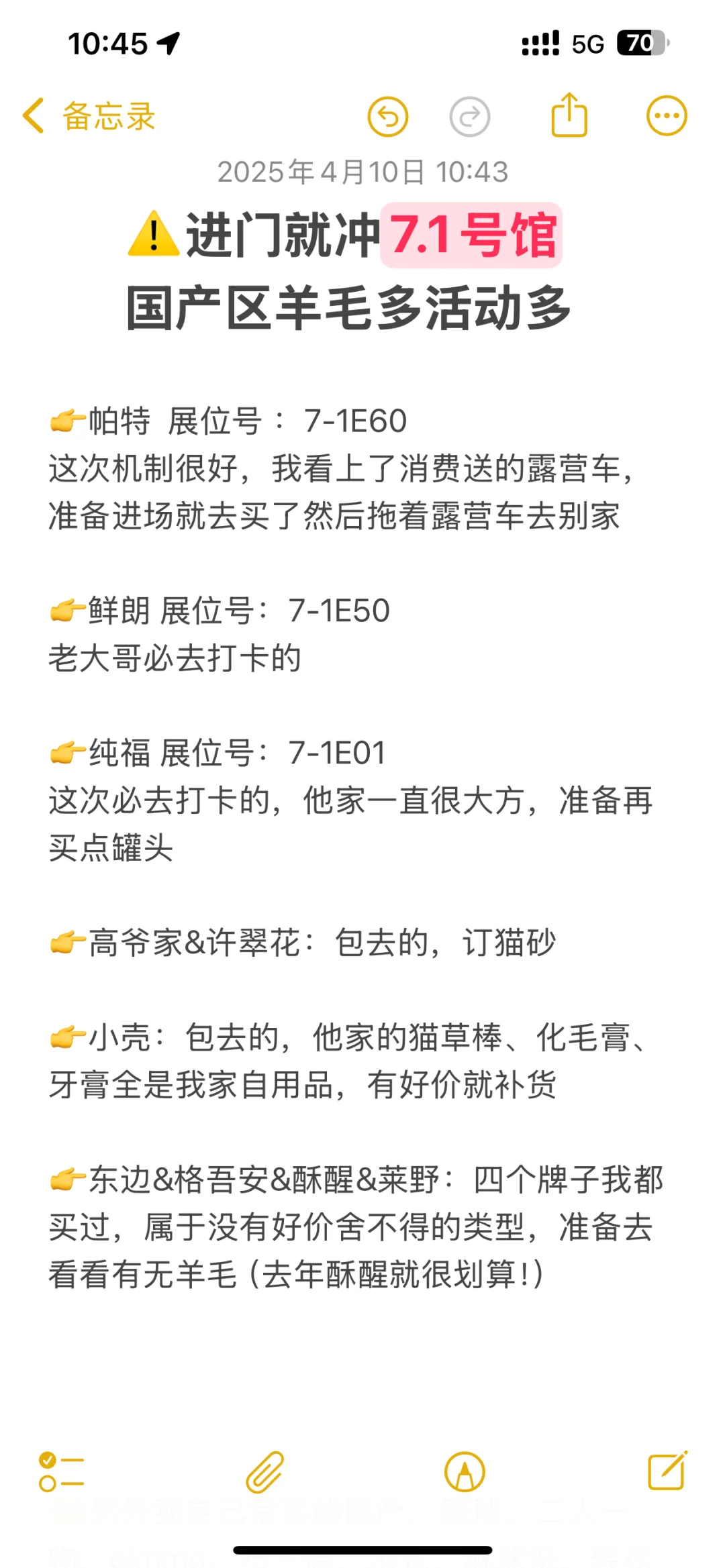The image size is (725, 1568).
Task: Open the more options menu
Action: point(667,116)
